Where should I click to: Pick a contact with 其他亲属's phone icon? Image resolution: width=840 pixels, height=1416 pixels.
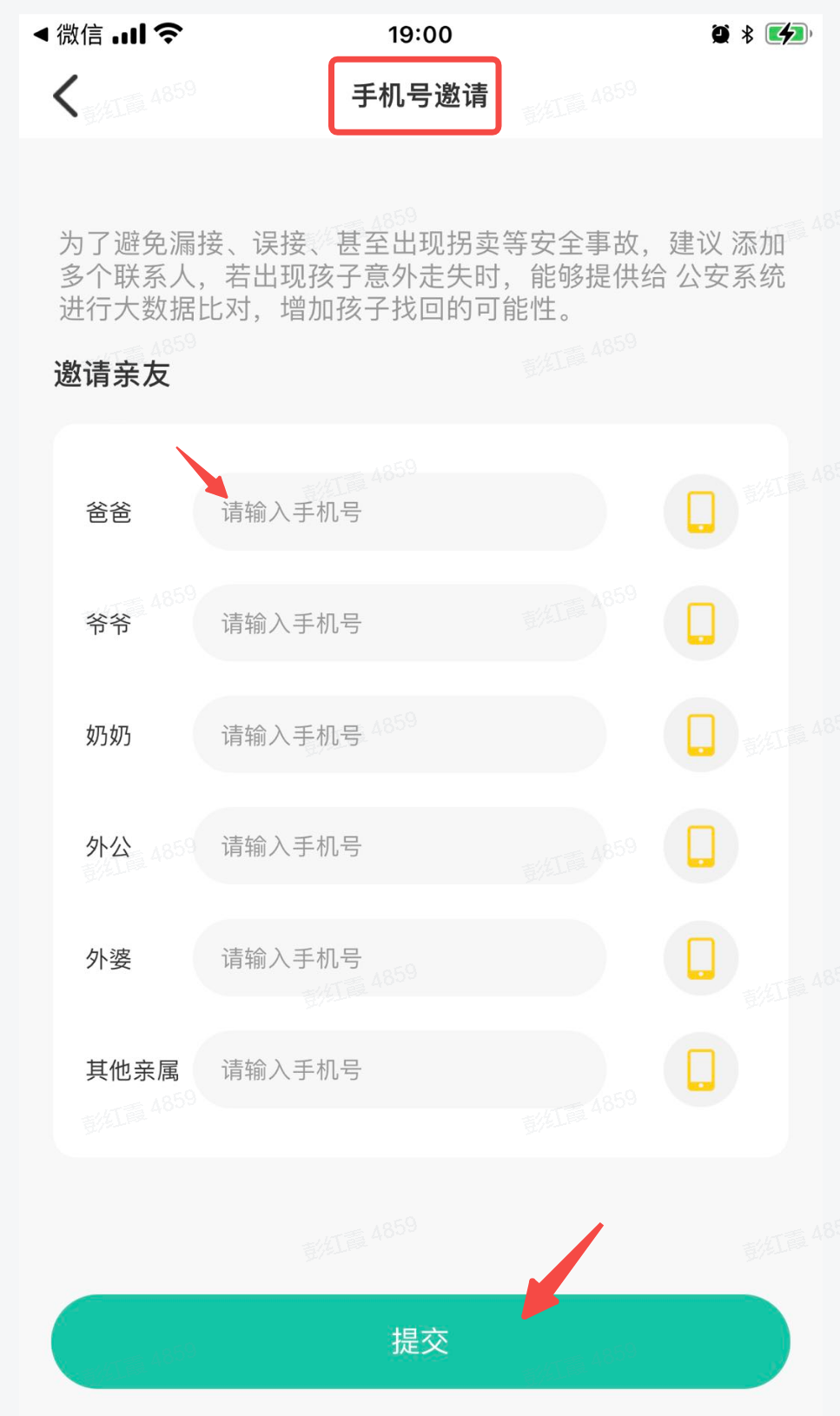coord(701,1069)
